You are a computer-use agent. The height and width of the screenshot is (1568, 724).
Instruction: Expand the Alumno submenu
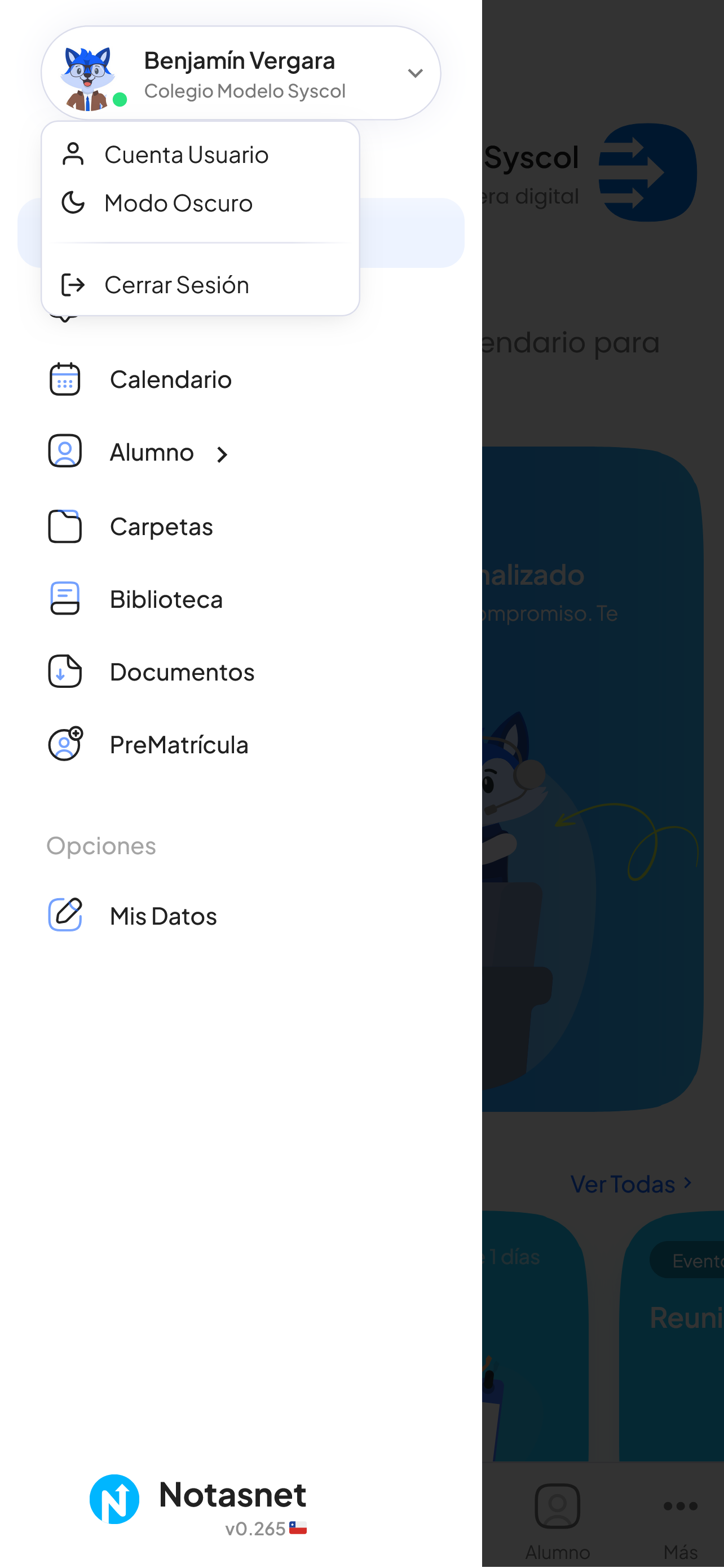click(x=222, y=454)
